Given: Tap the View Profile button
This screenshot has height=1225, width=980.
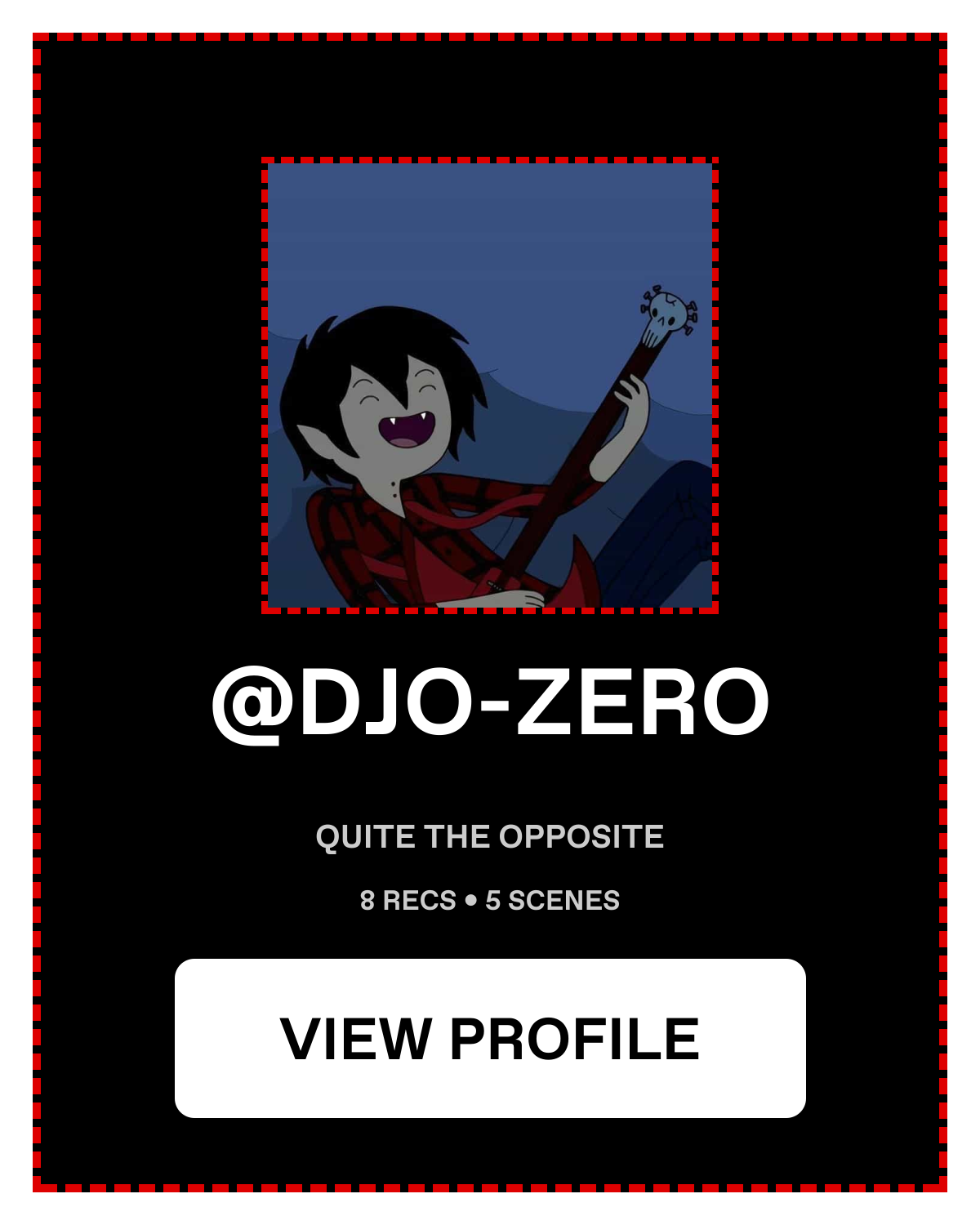Looking at the screenshot, I should tap(490, 1038).
